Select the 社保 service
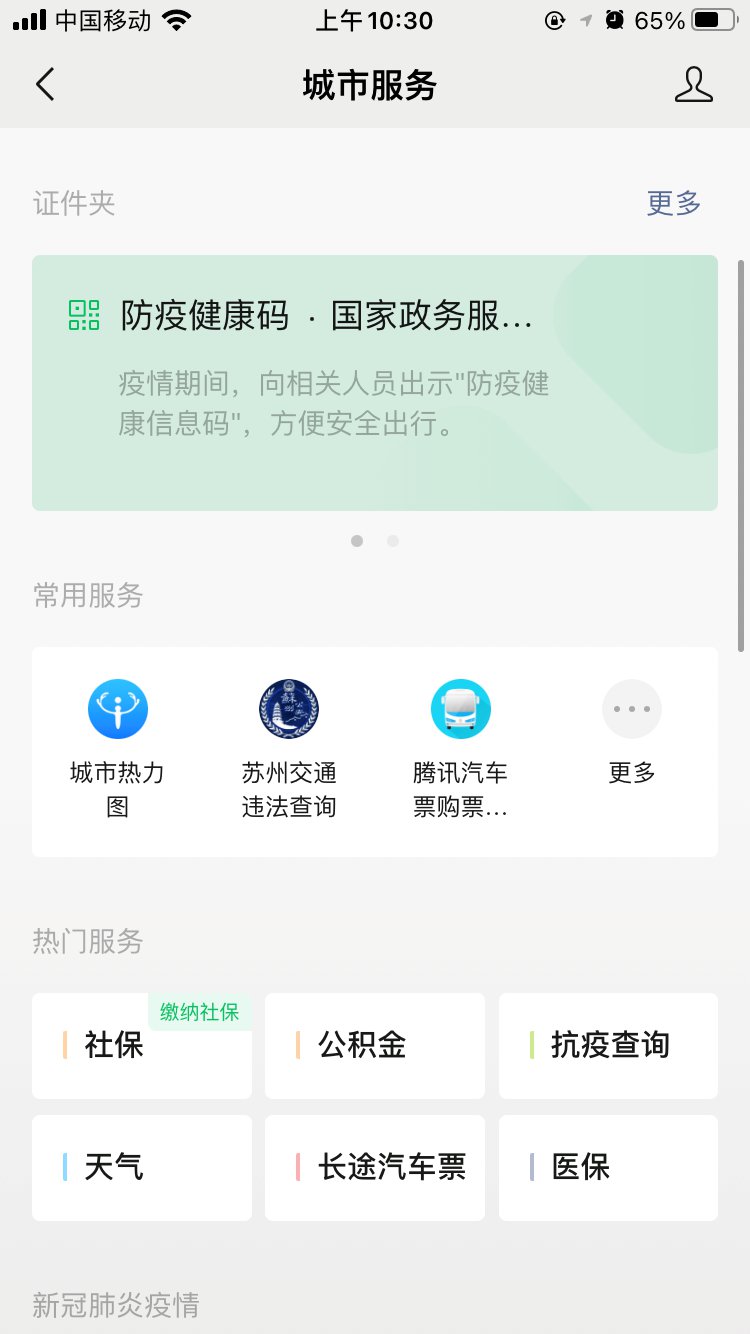The image size is (750, 1334). click(x=142, y=1046)
